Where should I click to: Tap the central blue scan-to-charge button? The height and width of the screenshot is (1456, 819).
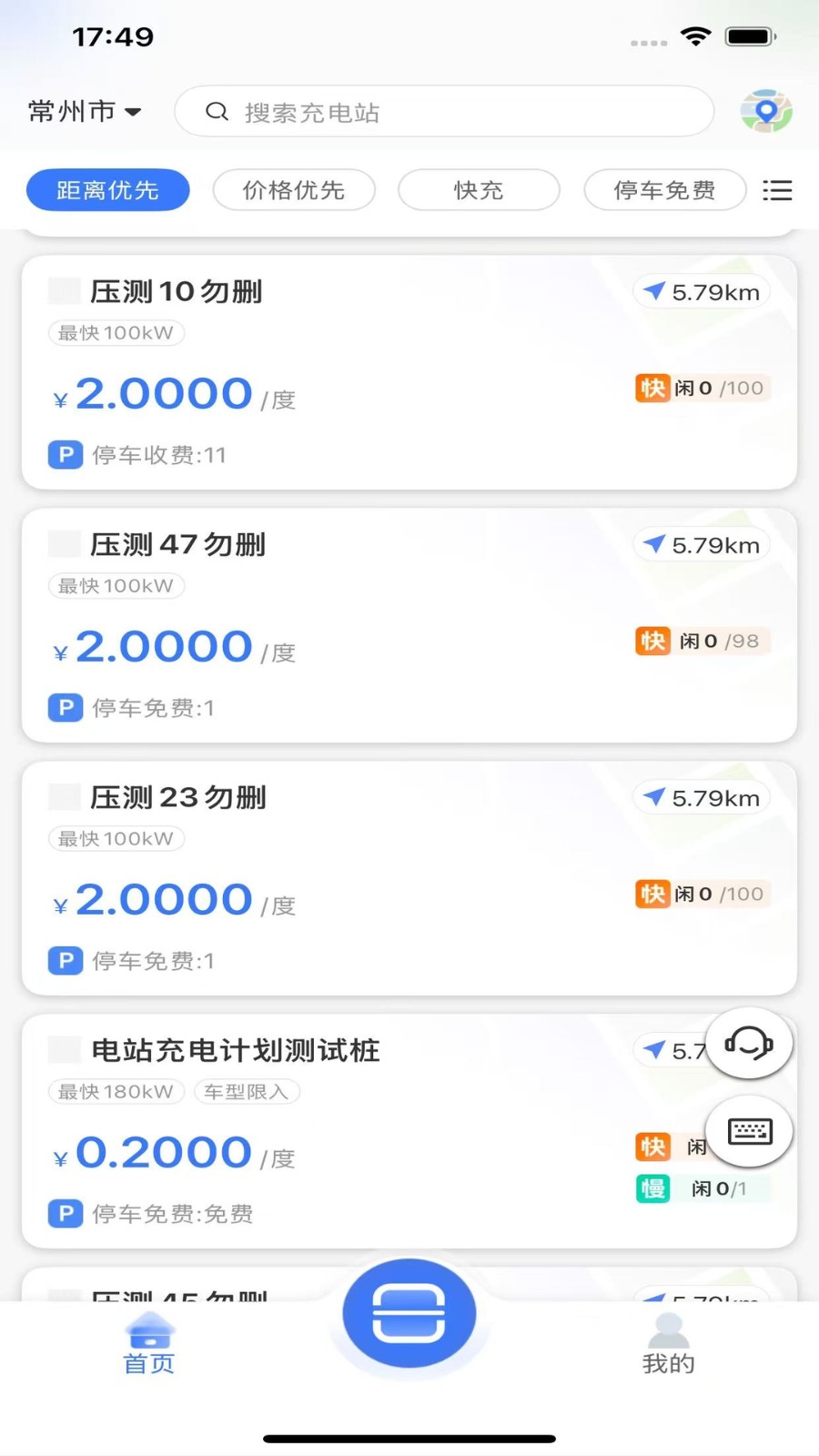tap(408, 1313)
